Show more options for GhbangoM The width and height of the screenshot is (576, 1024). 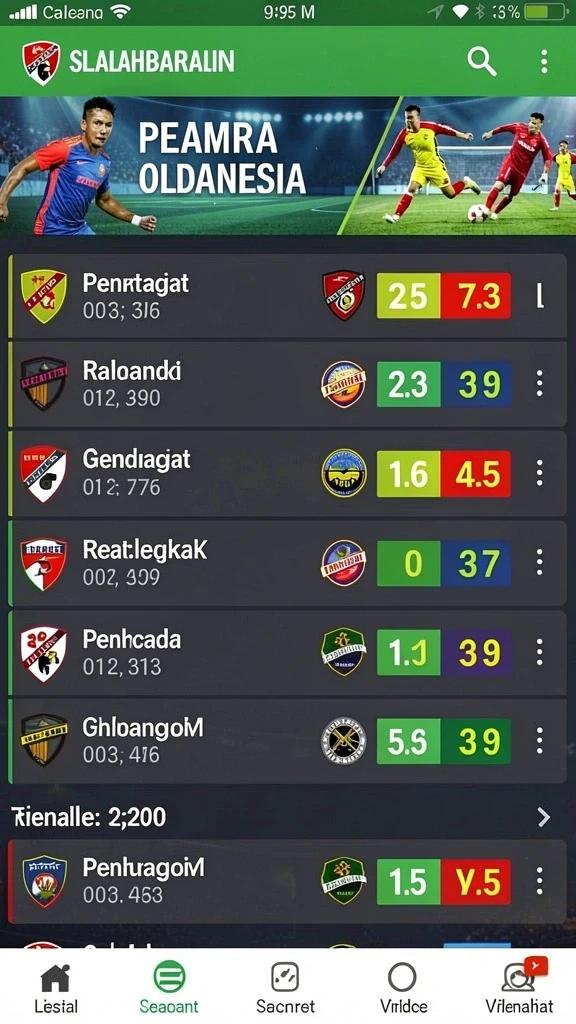coord(539,741)
